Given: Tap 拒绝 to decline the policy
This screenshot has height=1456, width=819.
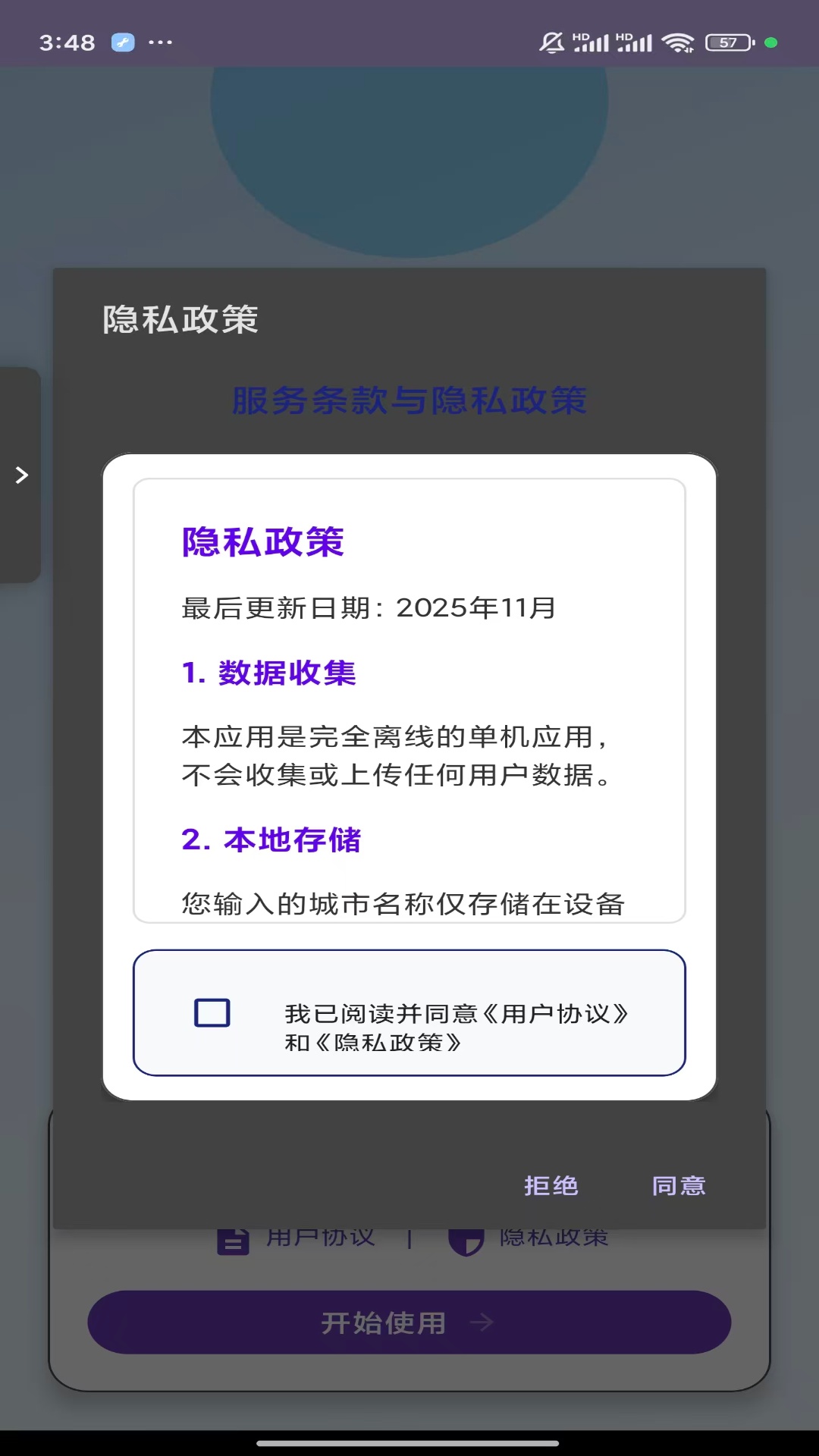Looking at the screenshot, I should [x=551, y=1185].
